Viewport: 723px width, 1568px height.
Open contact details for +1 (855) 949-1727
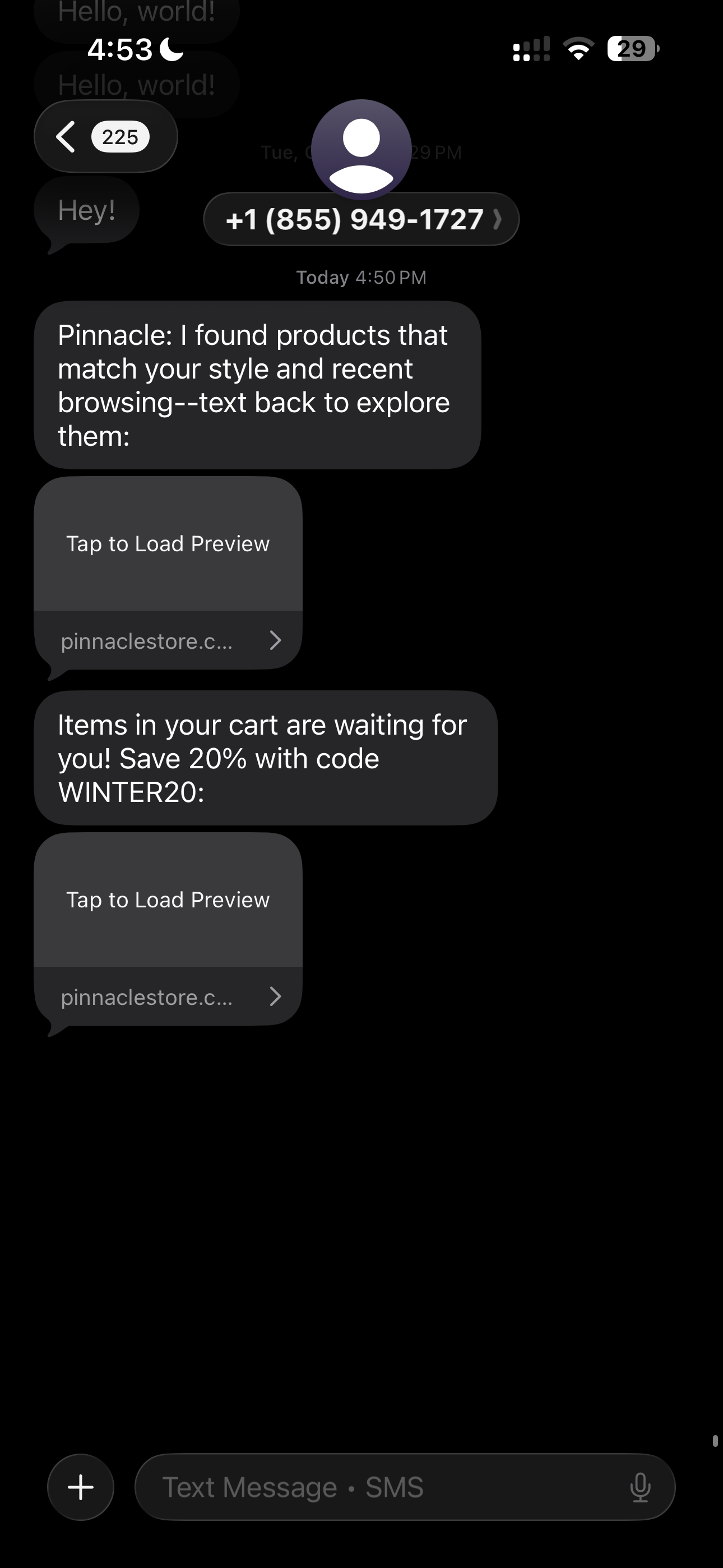coord(361,219)
